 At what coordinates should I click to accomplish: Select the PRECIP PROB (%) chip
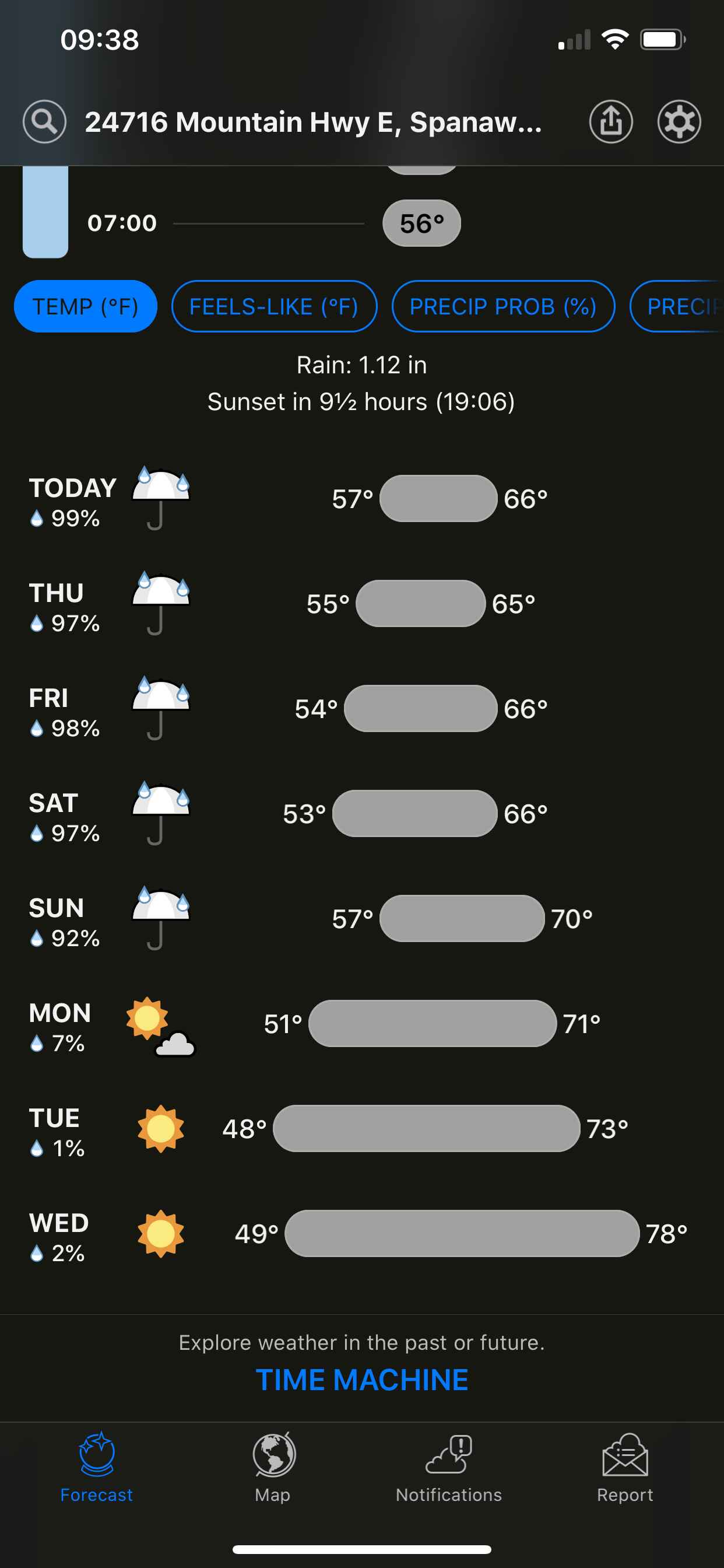(x=503, y=306)
